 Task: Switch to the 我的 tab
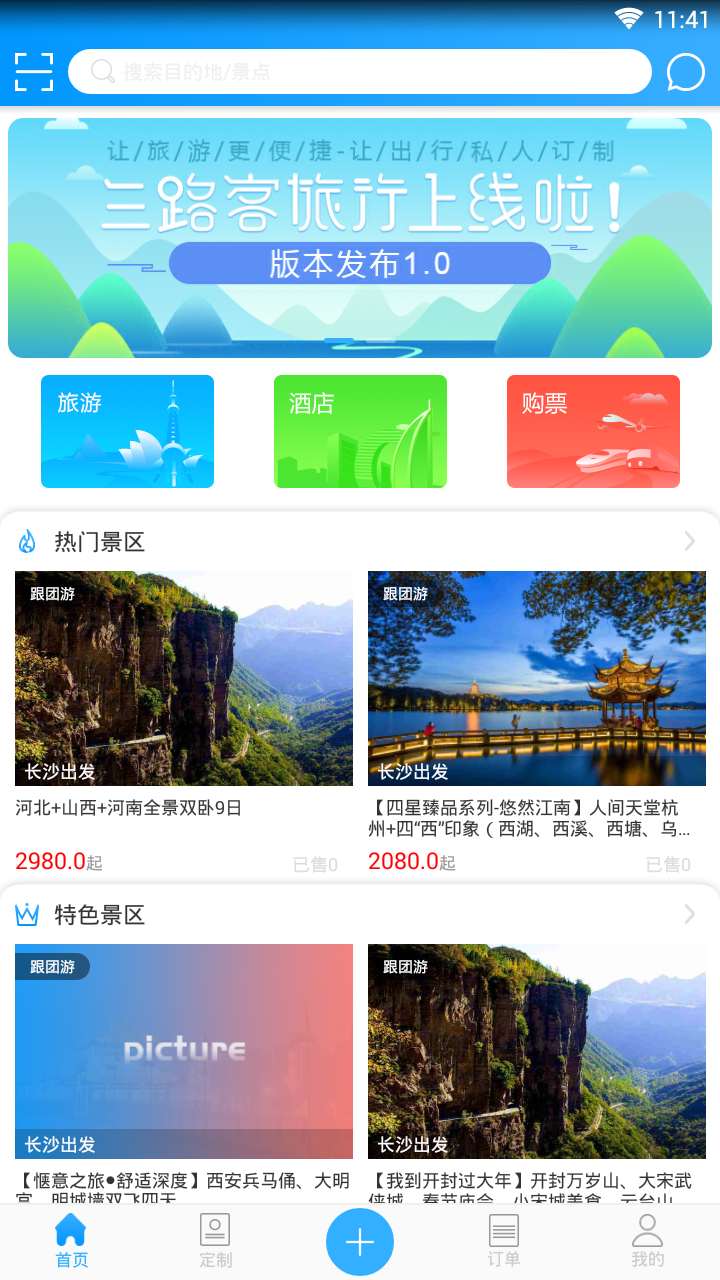pyautogui.click(x=648, y=1241)
